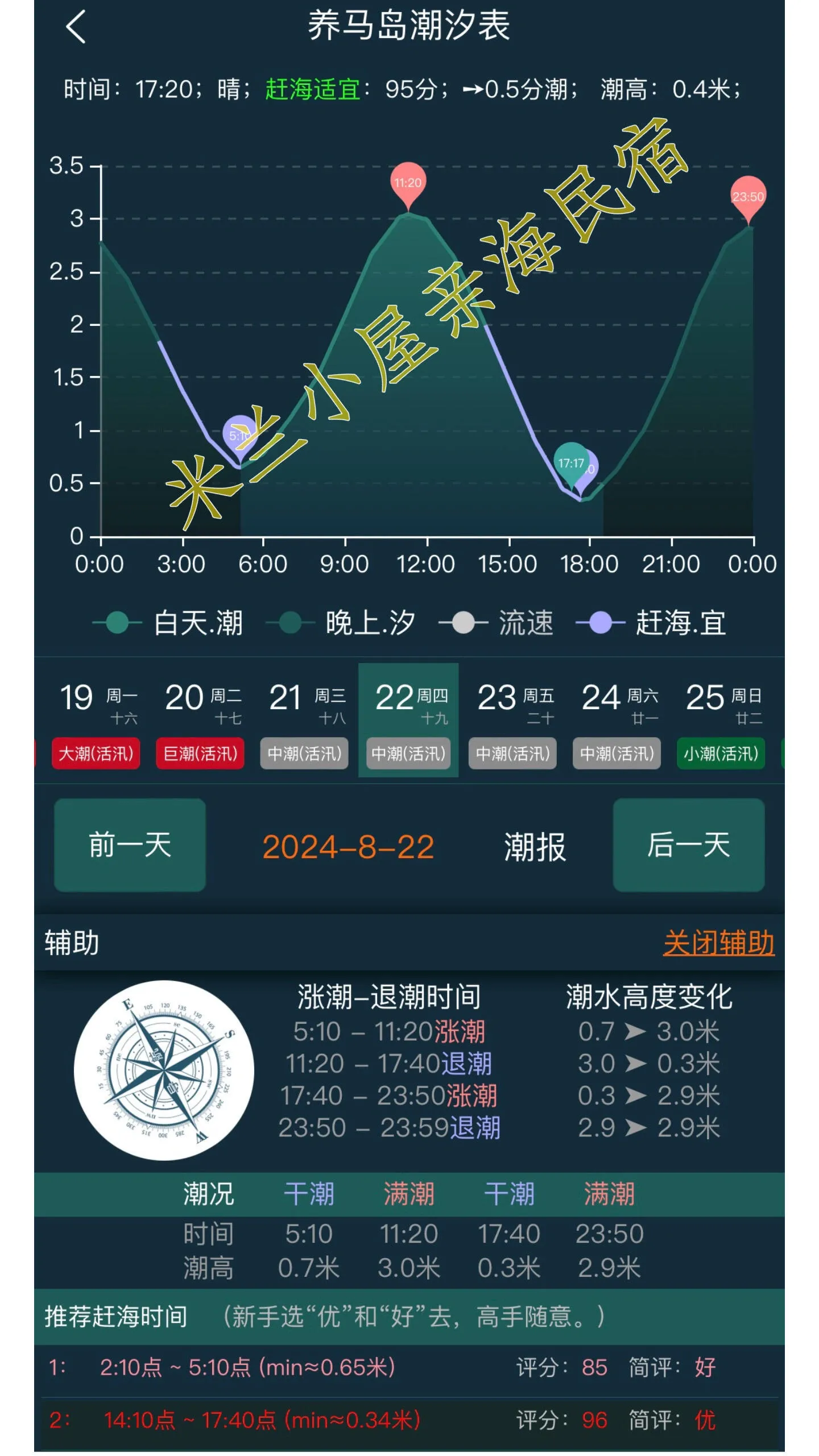Select August 21 in the date strip
The height and width of the screenshot is (1456, 819).
coord(305,719)
